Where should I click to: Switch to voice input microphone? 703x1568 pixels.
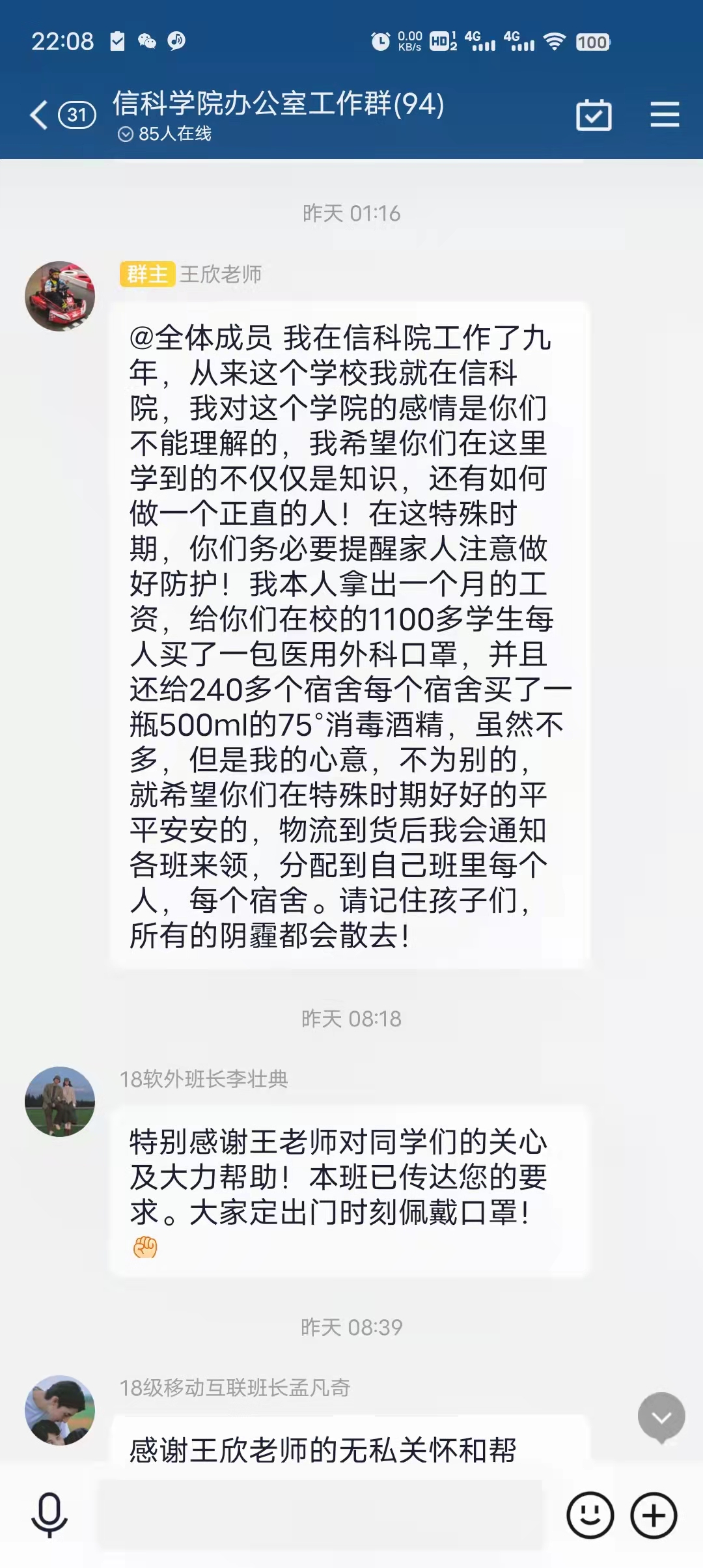pyautogui.click(x=49, y=1515)
